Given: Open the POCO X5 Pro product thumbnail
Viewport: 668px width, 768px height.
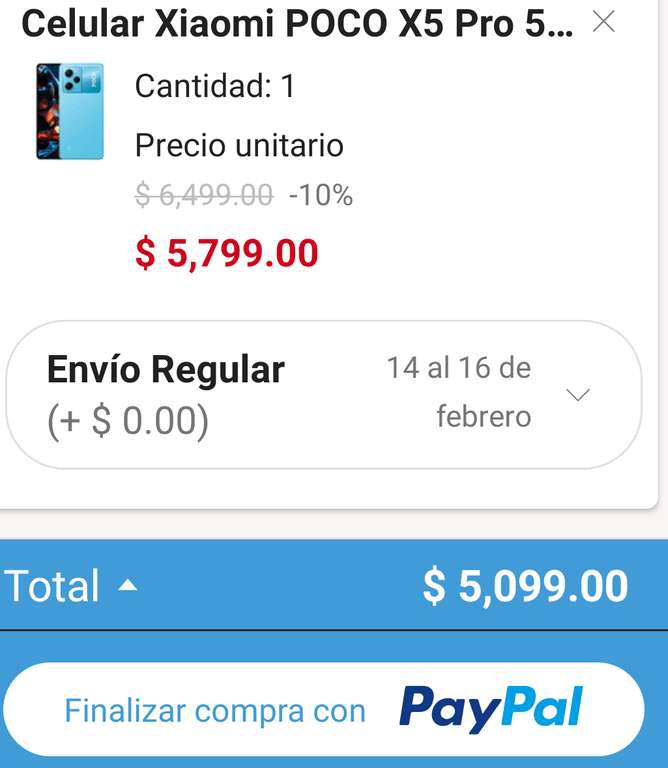Looking at the screenshot, I should (x=69, y=111).
